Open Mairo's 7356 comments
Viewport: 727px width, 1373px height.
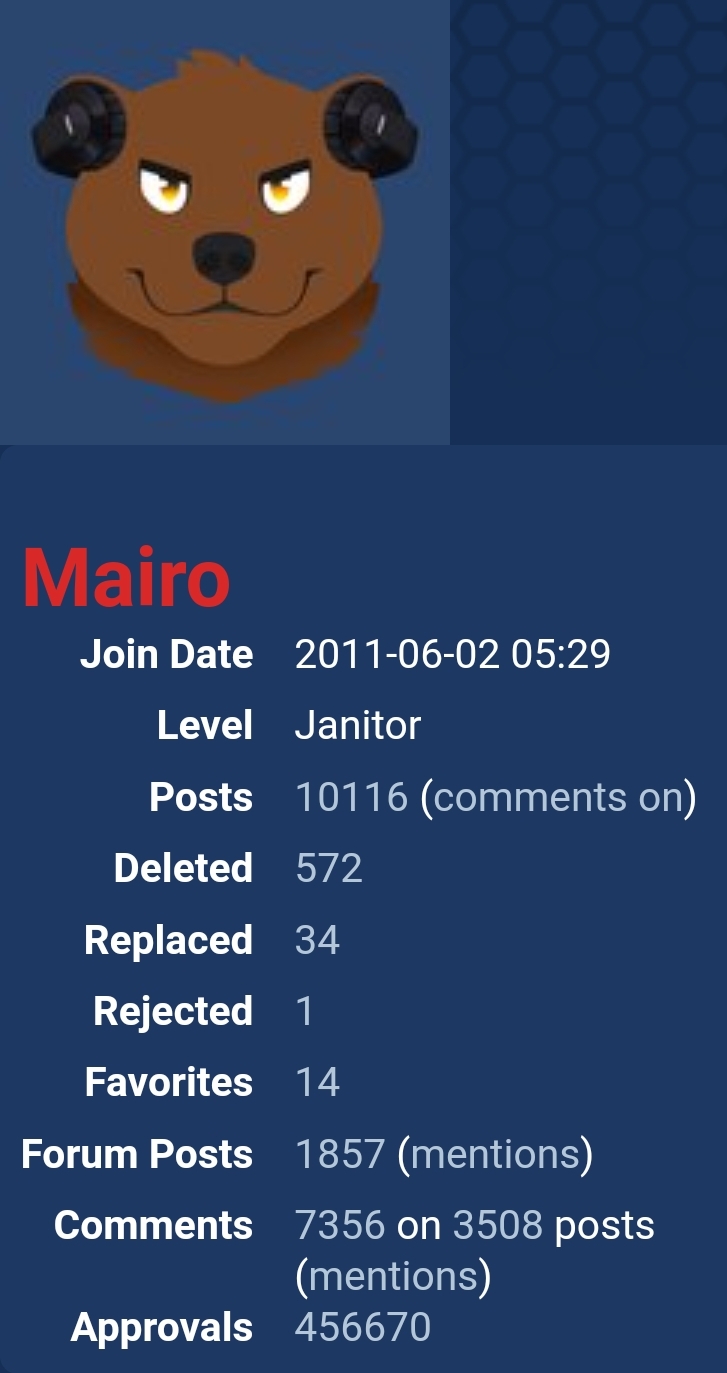pyautogui.click(x=339, y=1226)
